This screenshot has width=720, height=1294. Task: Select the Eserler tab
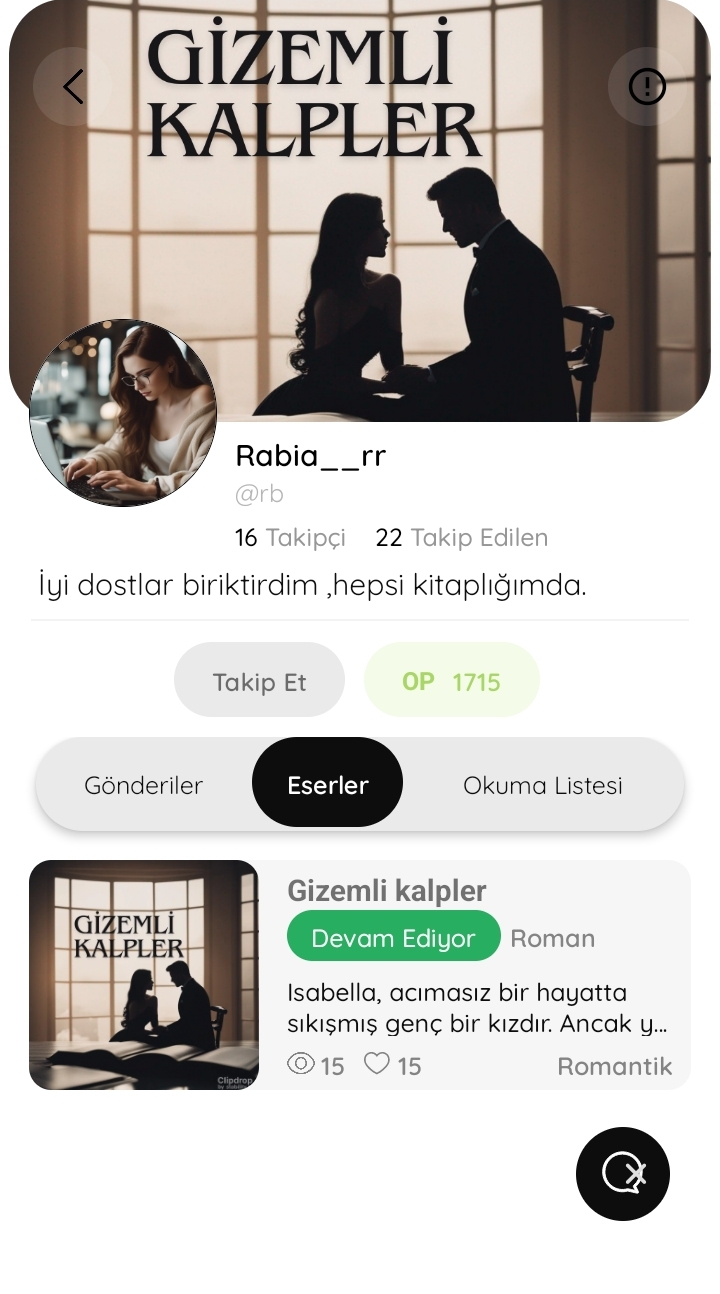click(x=328, y=783)
